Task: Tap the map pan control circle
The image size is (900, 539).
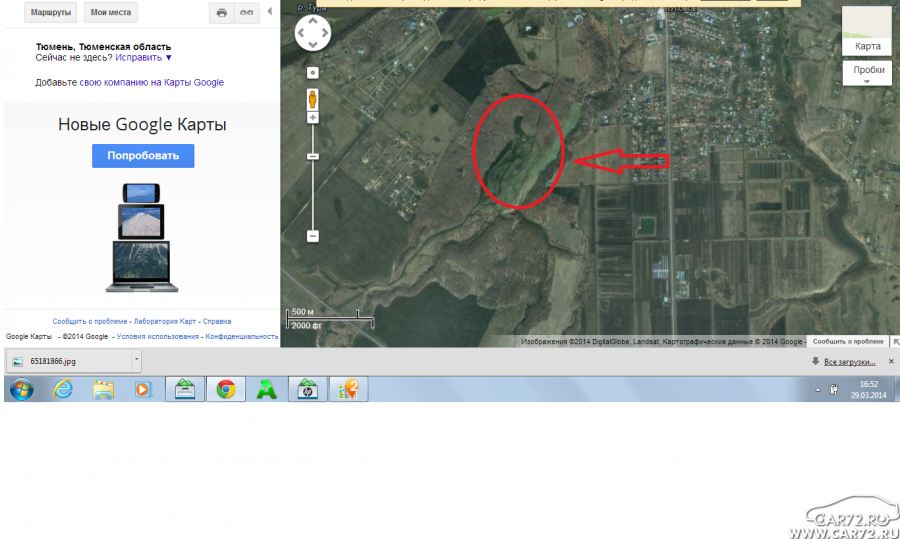Action: pyautogui.click(x=313, y=33)
